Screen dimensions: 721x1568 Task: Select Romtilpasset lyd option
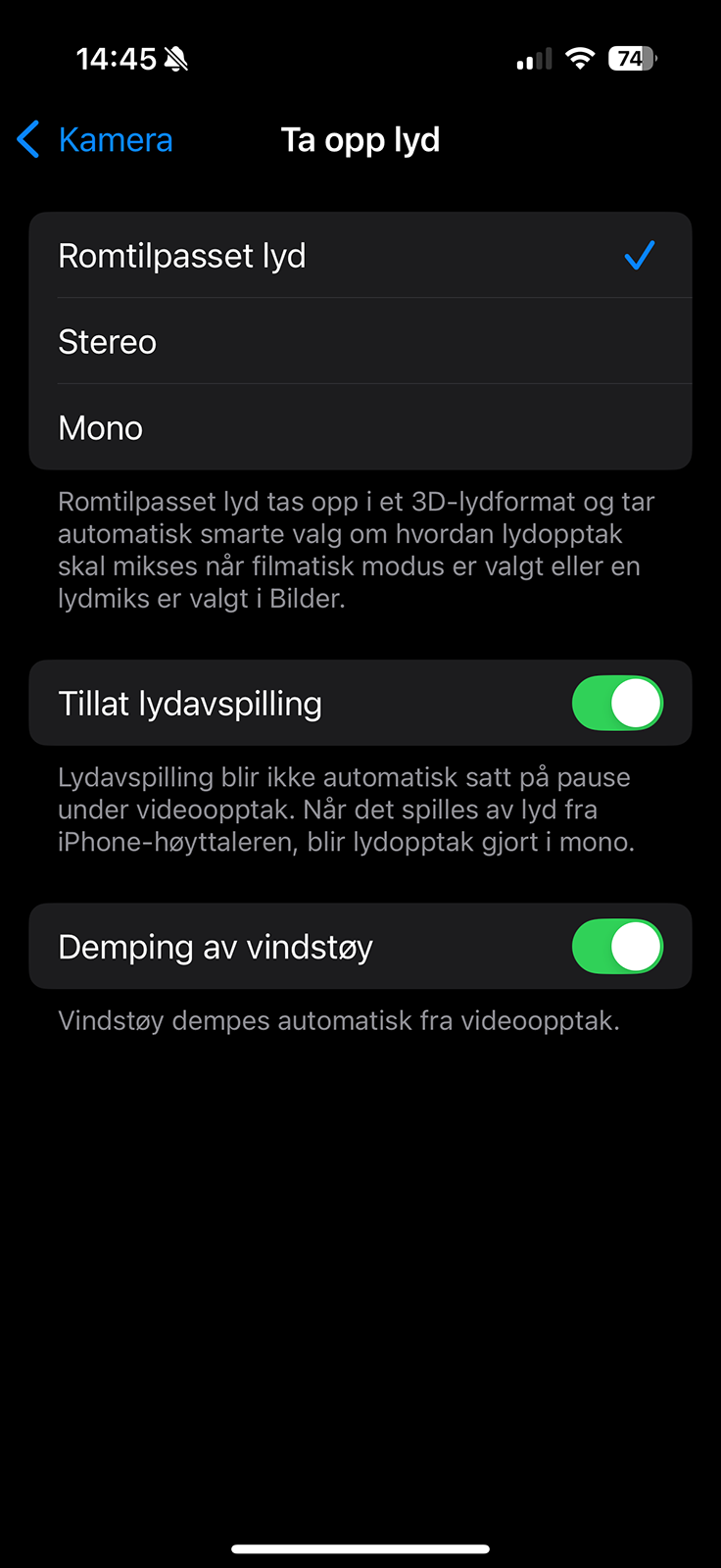pyautogui.click(x=360, y=256)
